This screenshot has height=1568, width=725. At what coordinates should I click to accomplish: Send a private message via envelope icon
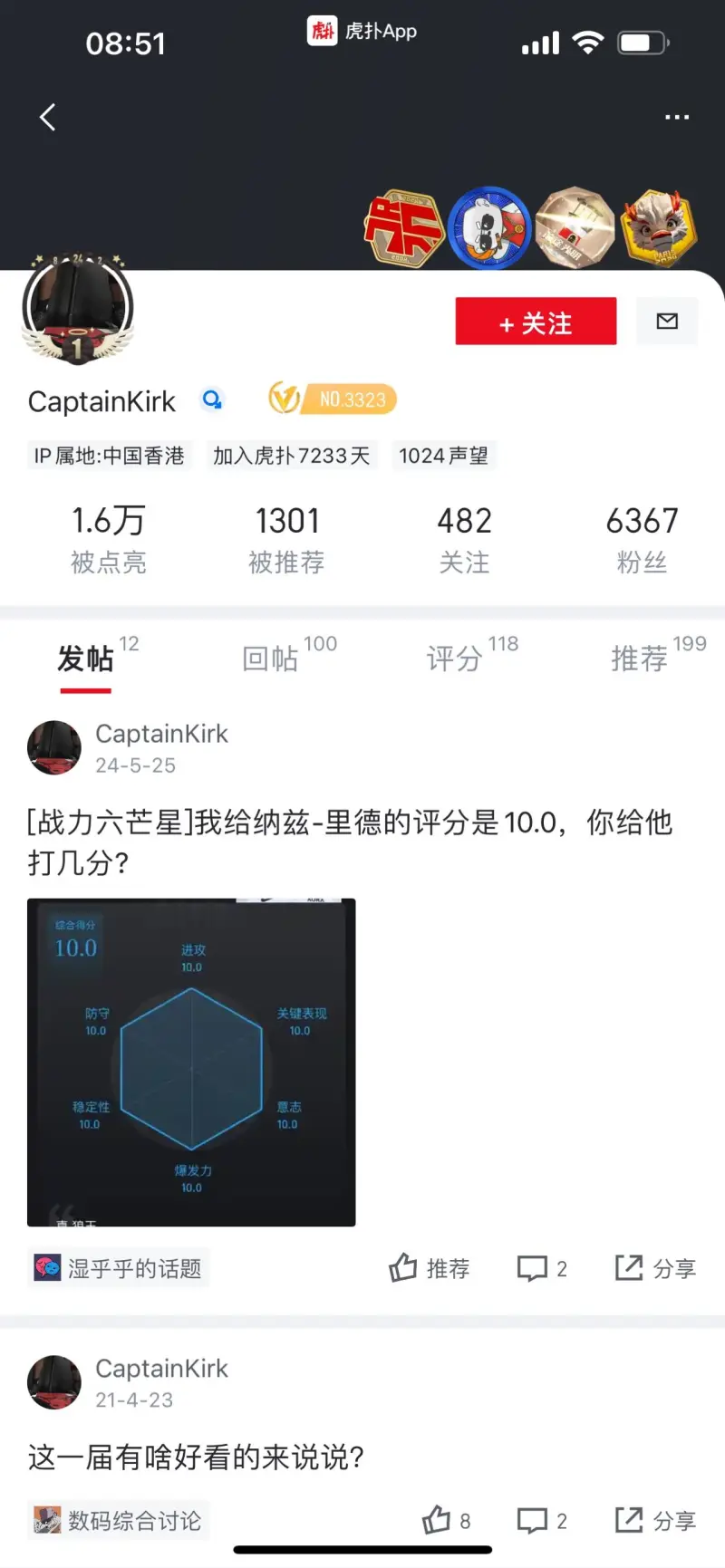tap(667, 321)
